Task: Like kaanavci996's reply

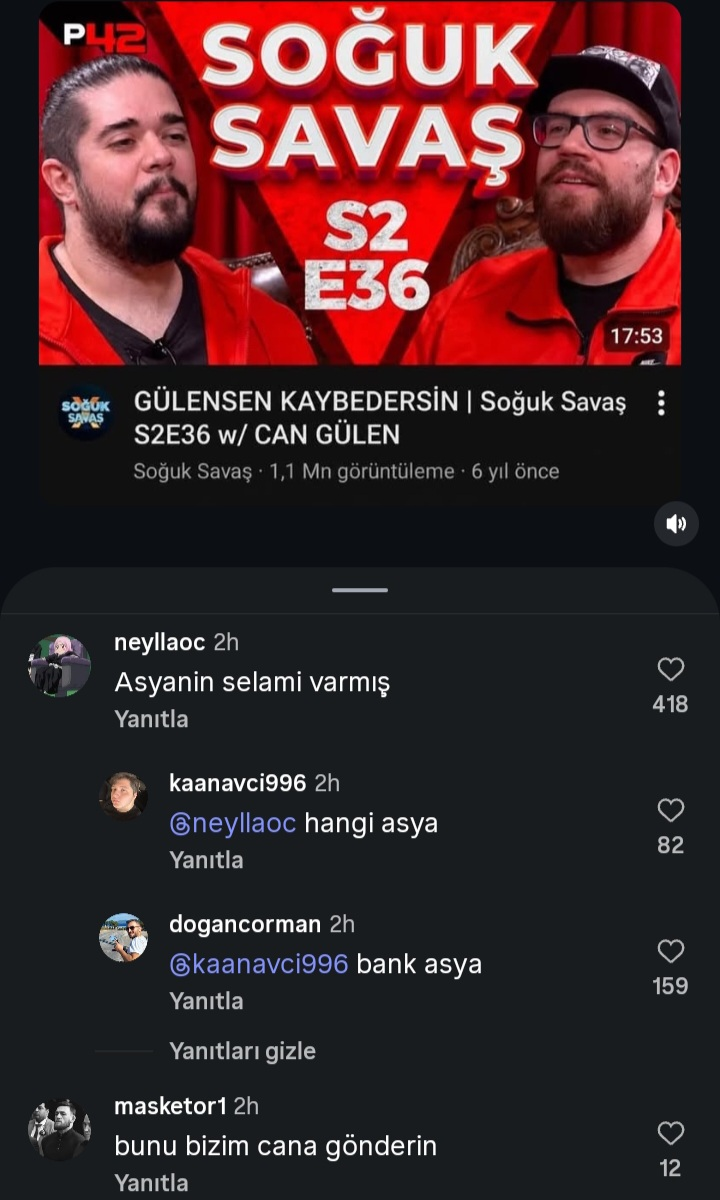Action: point(670,810)
